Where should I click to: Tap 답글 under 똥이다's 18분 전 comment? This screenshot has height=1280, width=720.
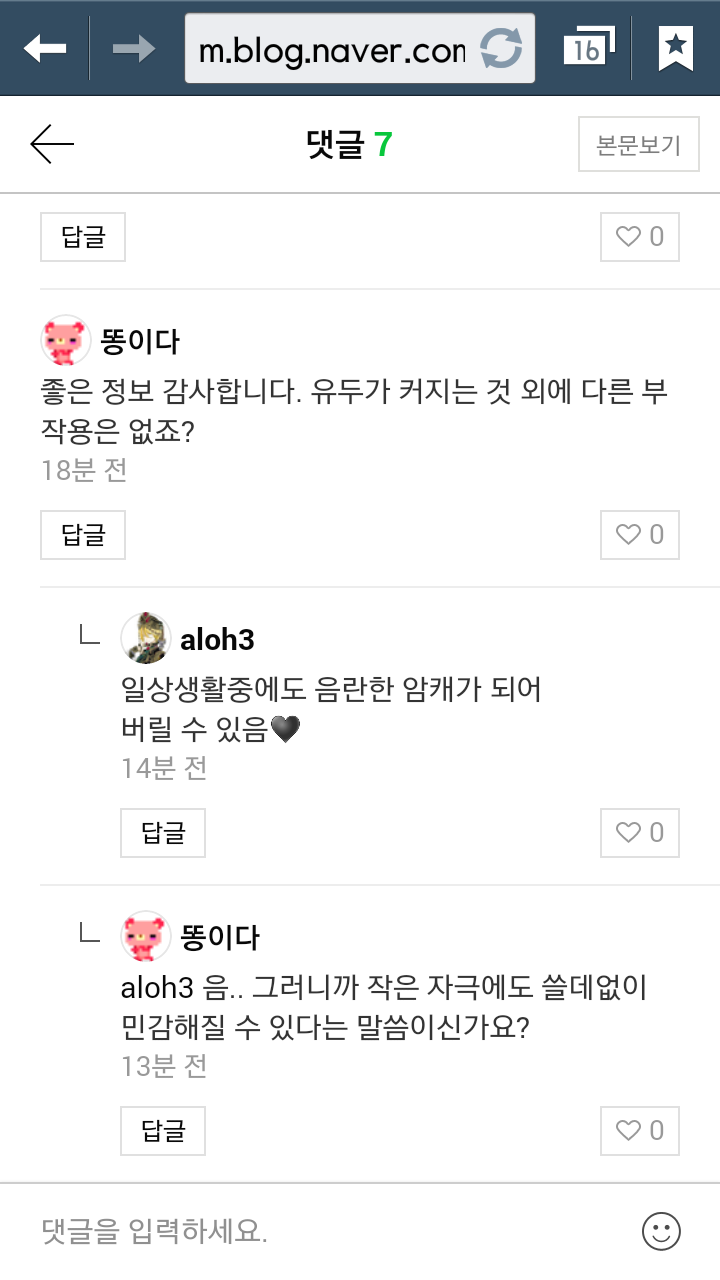(x=83, y=535)
